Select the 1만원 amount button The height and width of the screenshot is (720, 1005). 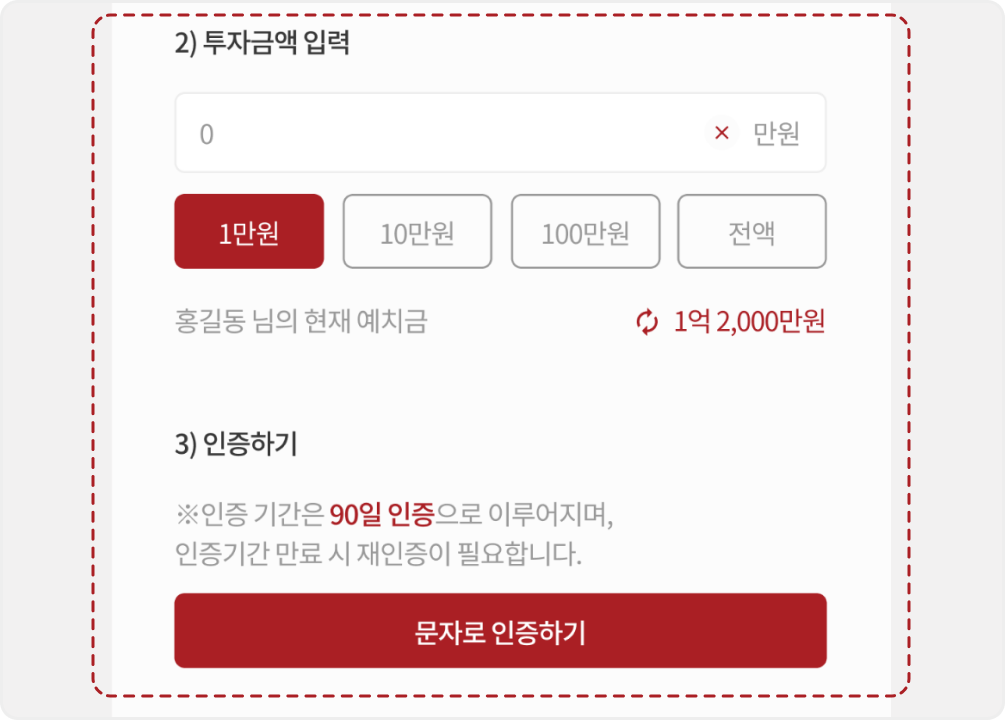coord(249,232)
